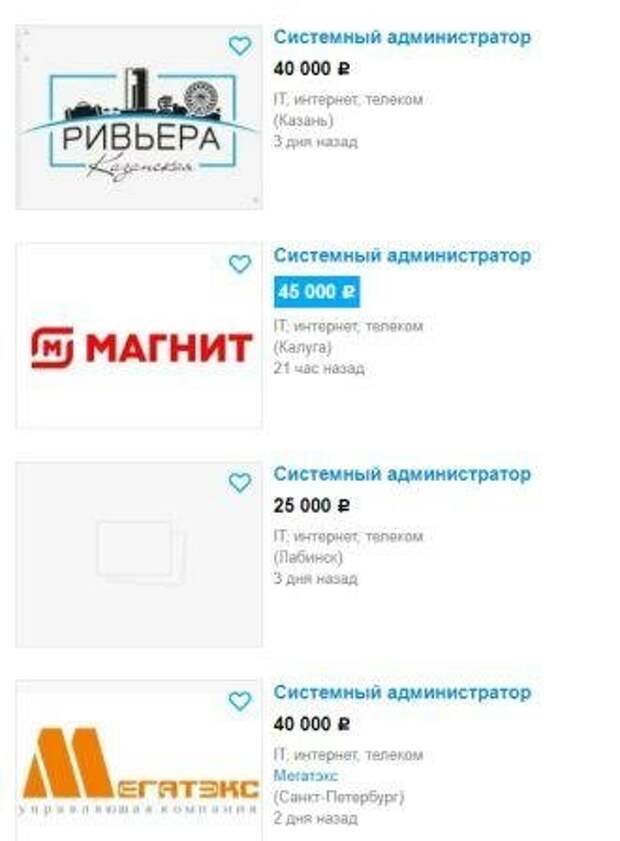Open Системный администратор vacancy in Калуга
Viewport: 620px width, 841px height.
[402, 256]
